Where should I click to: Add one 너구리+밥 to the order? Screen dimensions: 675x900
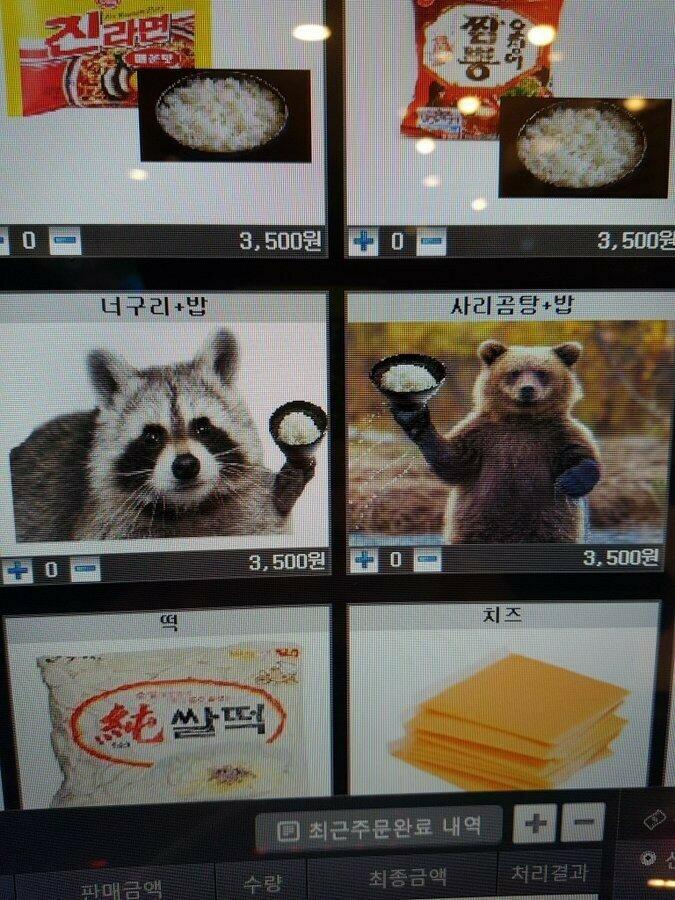point(17,570)
